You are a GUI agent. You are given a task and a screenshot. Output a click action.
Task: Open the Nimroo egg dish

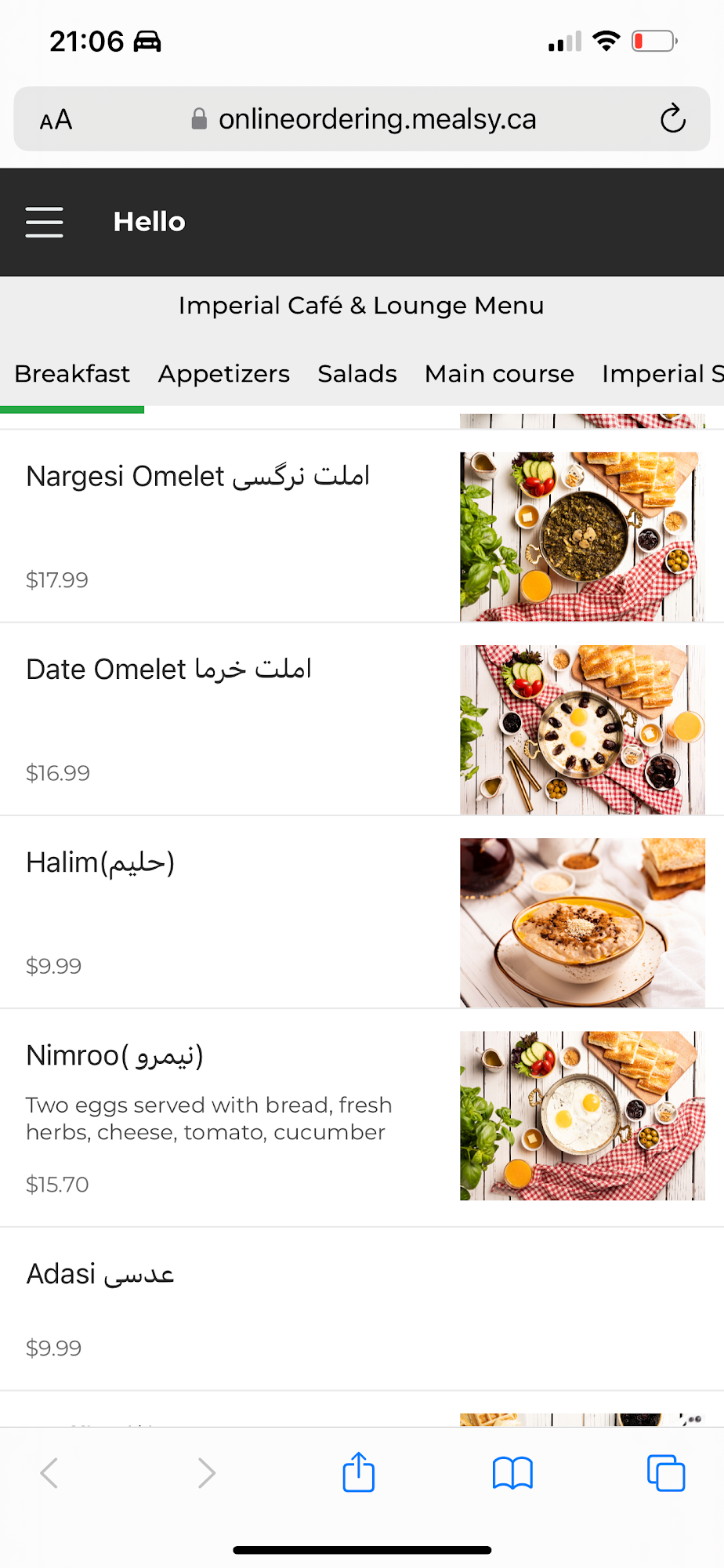point(114,1055)
